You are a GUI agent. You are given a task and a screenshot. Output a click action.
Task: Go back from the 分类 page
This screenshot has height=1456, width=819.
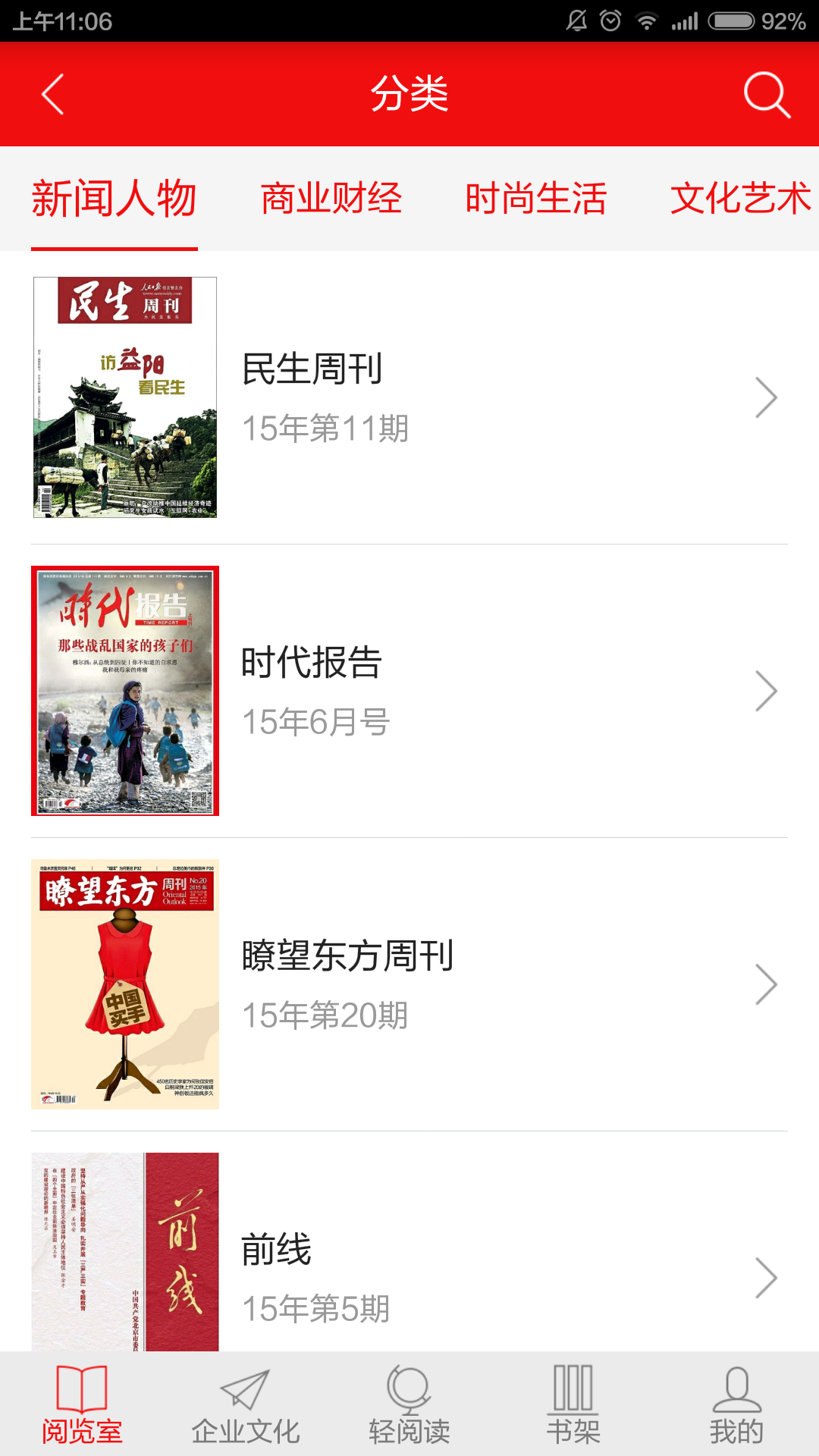[52, 95]
